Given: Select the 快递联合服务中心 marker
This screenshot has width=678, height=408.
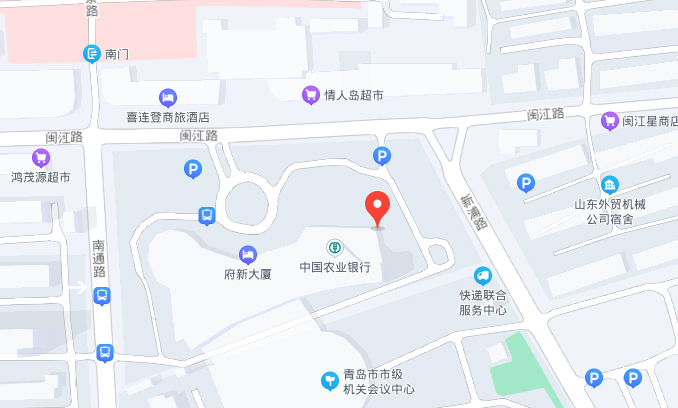Looking at the screenshot, I should [483, 275].
